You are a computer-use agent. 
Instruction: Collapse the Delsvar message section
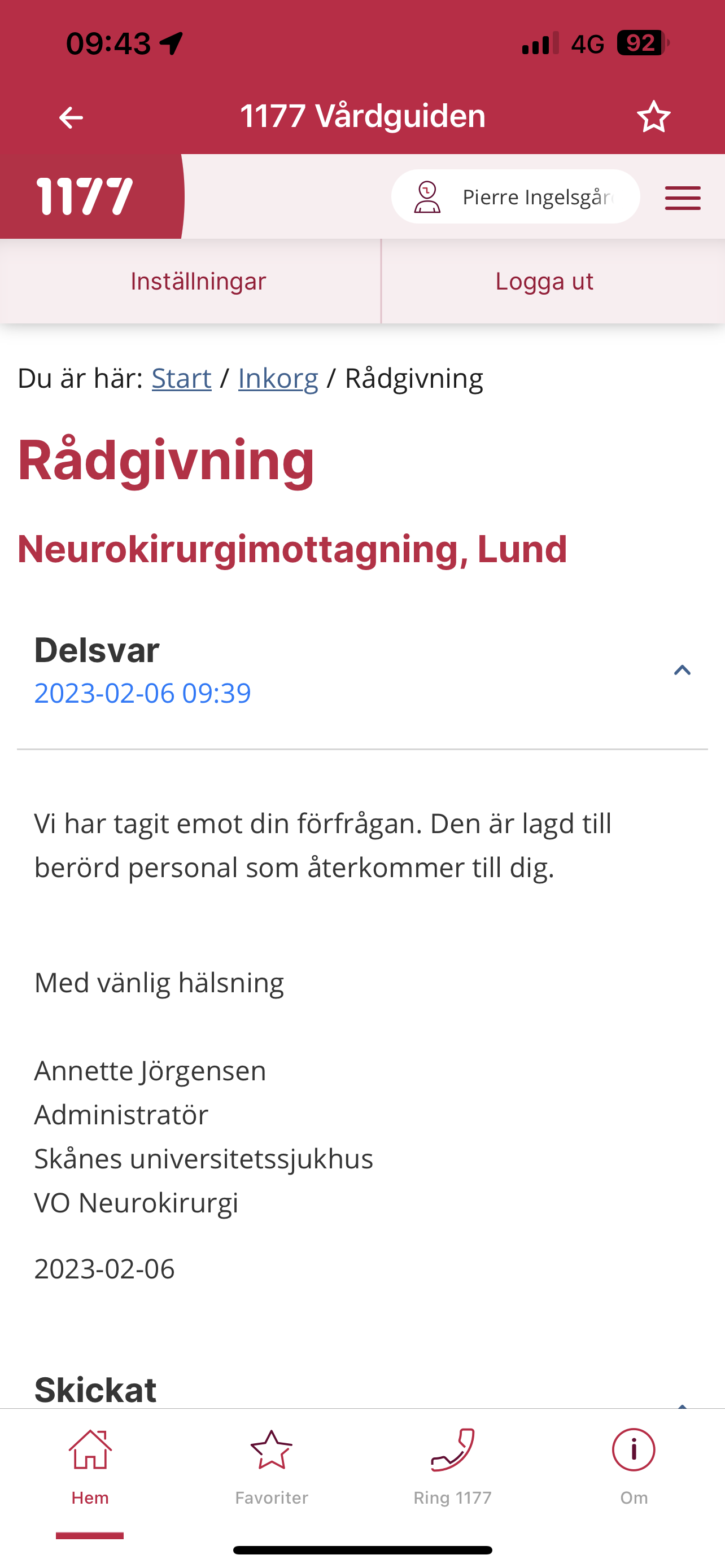pyautogui.click(x=682, y=670)
